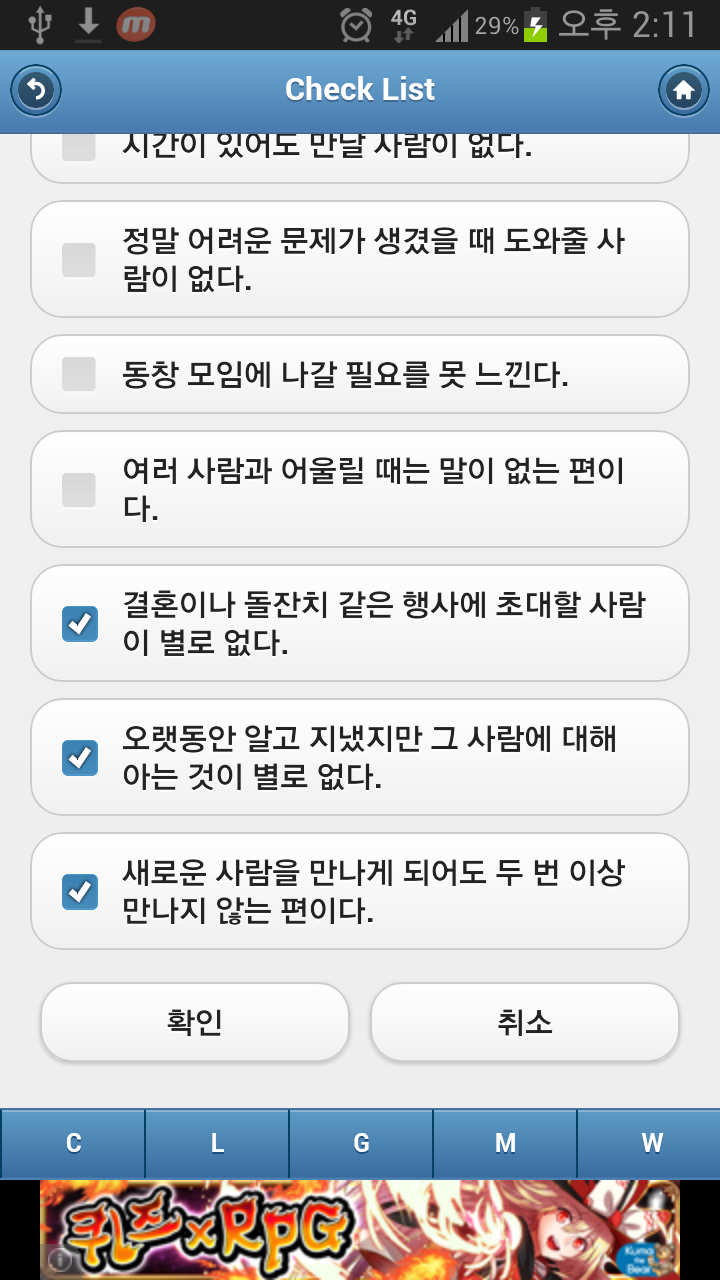Switch to the G tab
This screenshot has width=720, height=1280.
point(361,1143)
